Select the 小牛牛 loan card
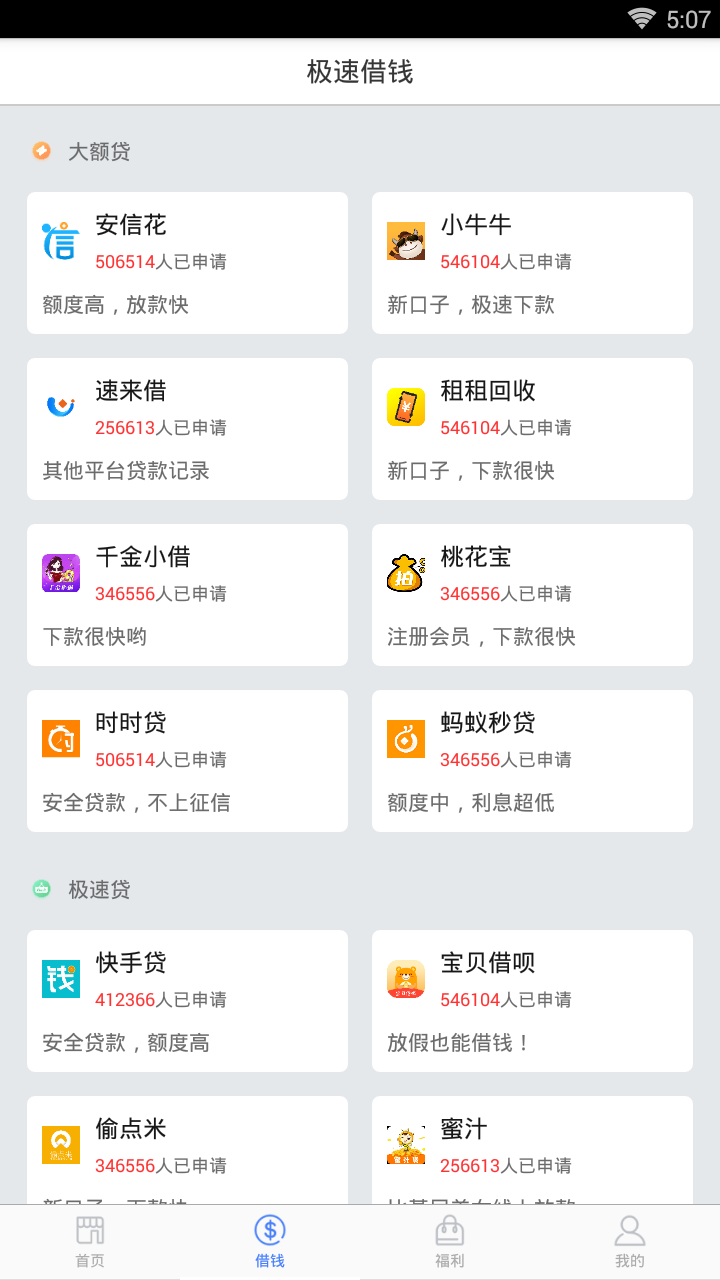 click(532, 263)
